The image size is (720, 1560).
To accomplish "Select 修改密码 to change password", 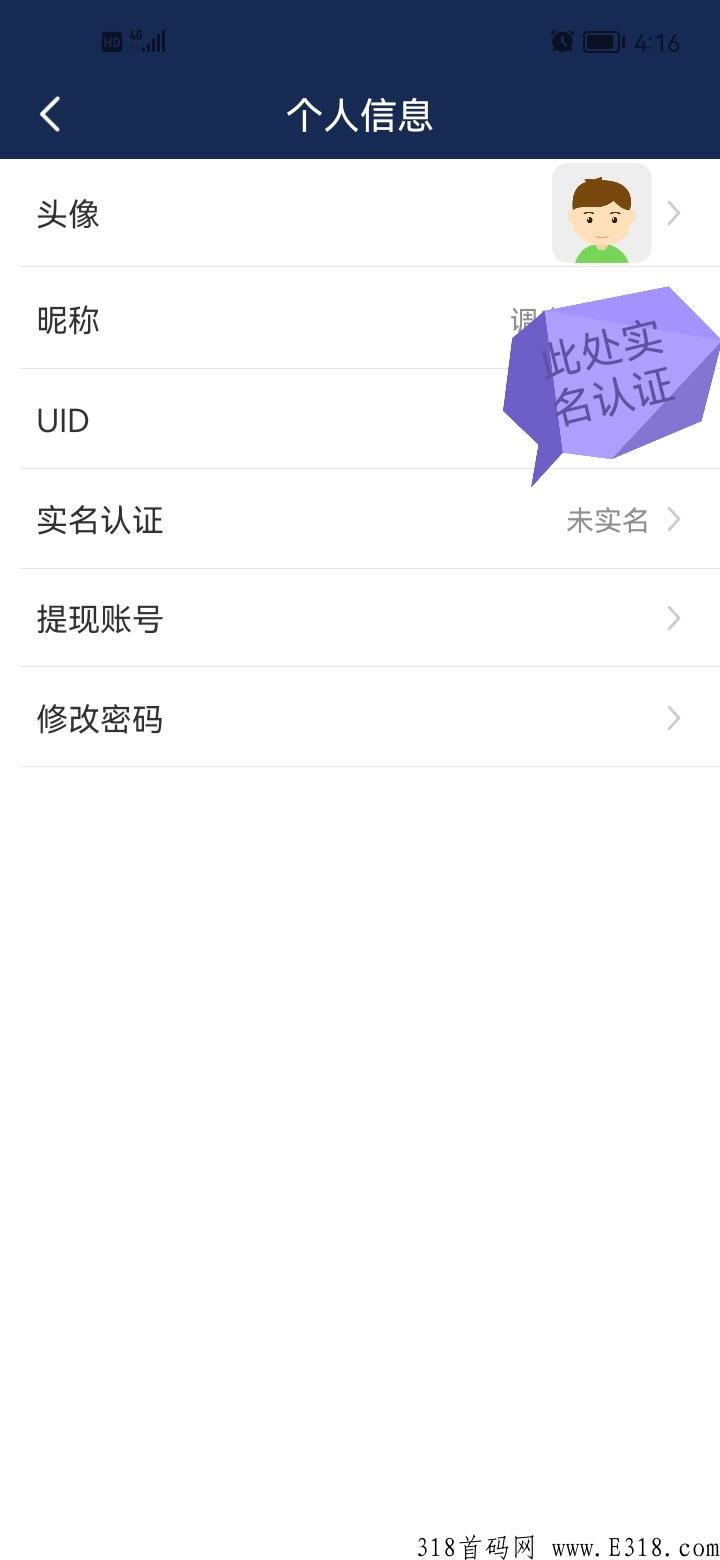I will click(360, 718).
